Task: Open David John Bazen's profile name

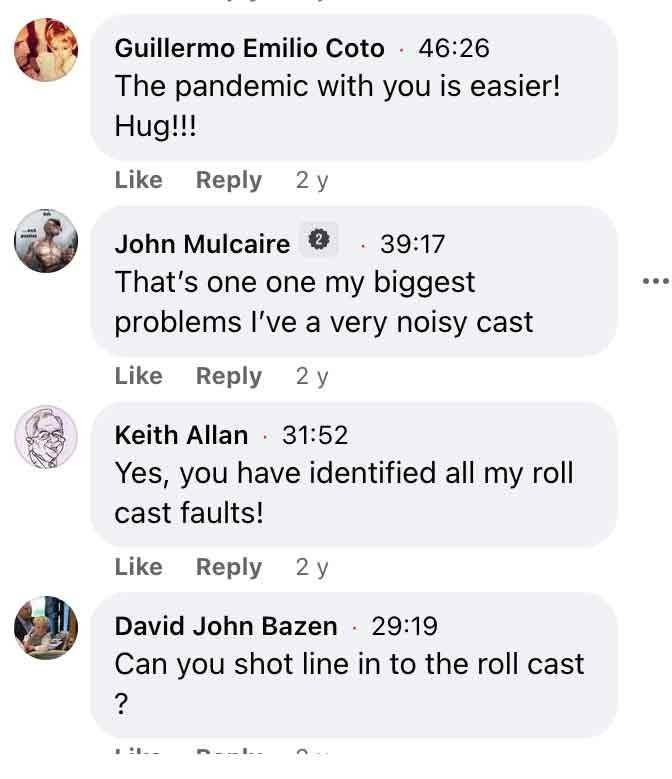Action: click(x=226, y=626)
